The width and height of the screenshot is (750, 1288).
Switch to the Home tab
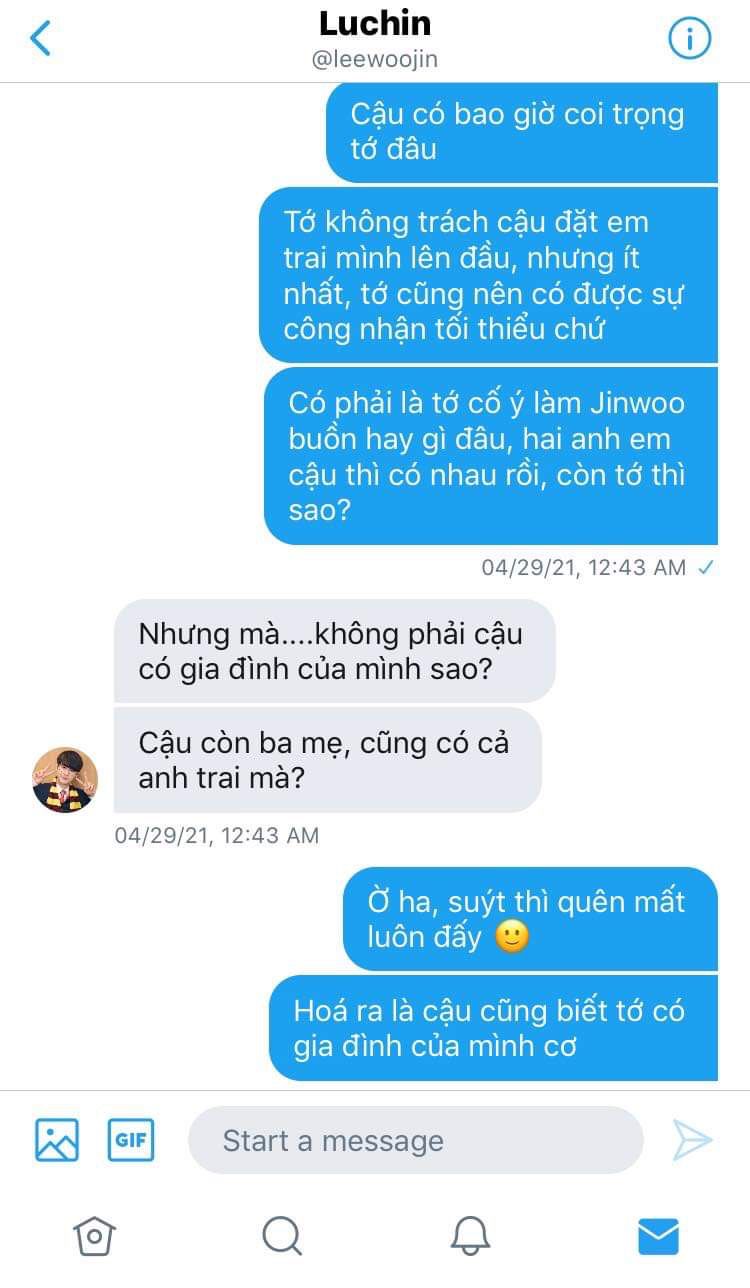tap(94, 1236)
